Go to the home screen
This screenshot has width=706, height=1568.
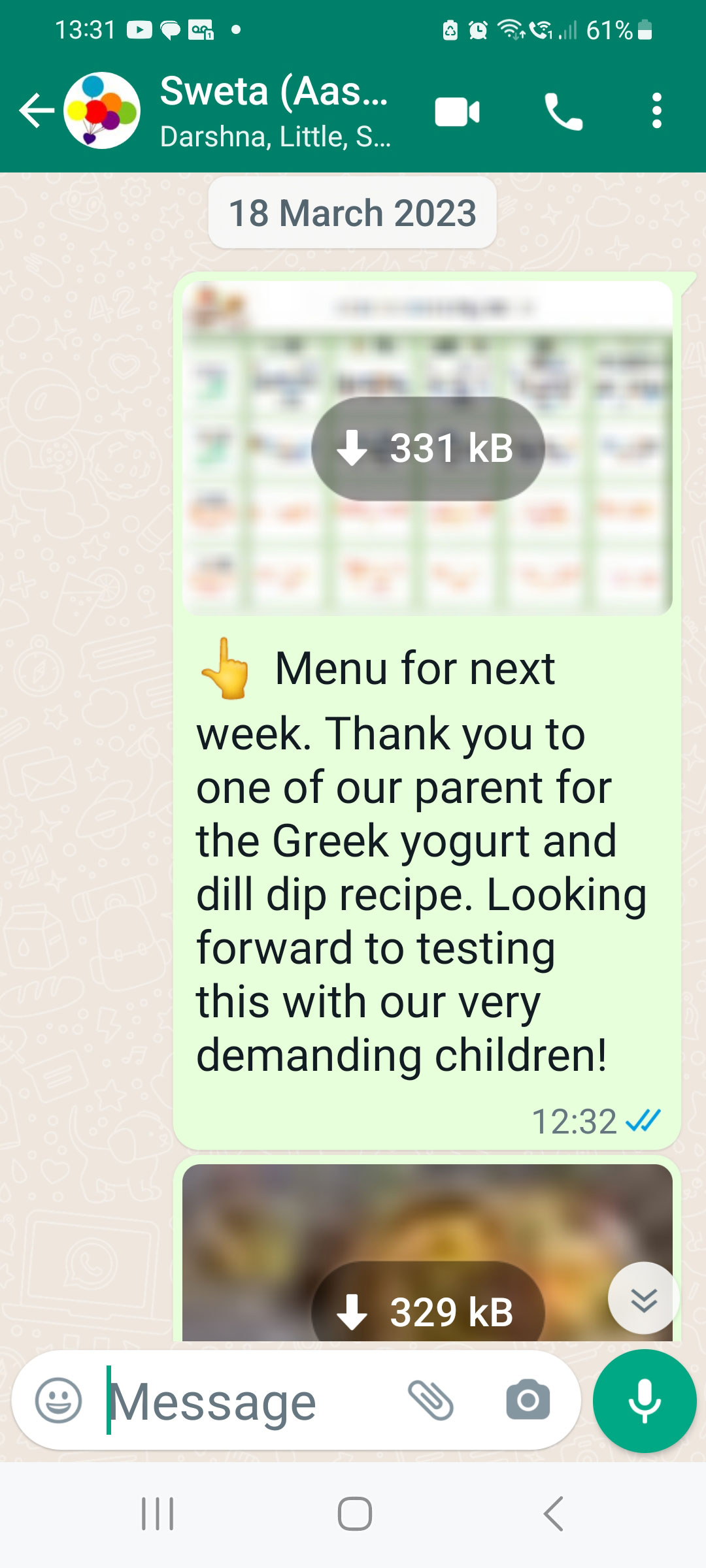[355, 1514]
